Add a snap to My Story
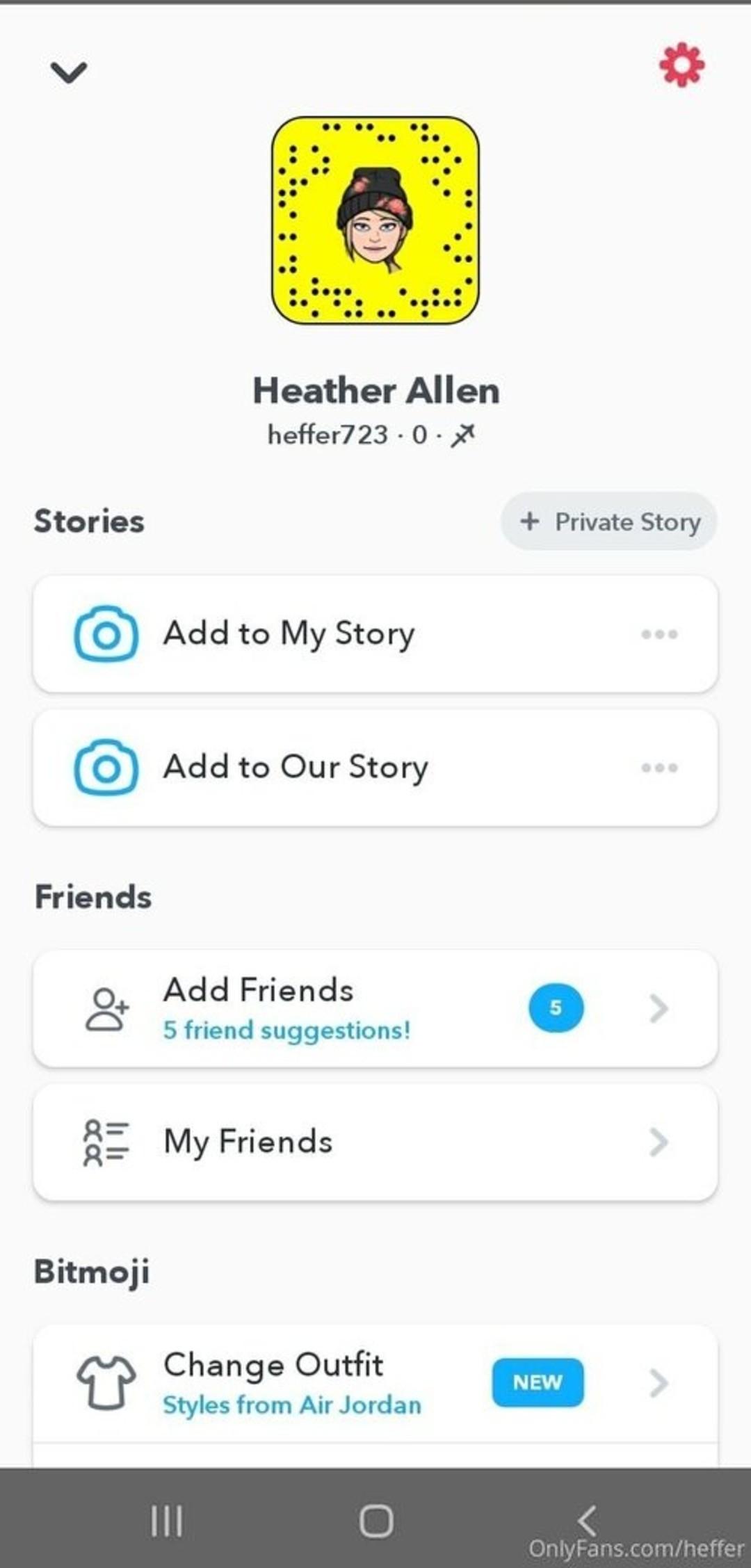 click(289, 633)
